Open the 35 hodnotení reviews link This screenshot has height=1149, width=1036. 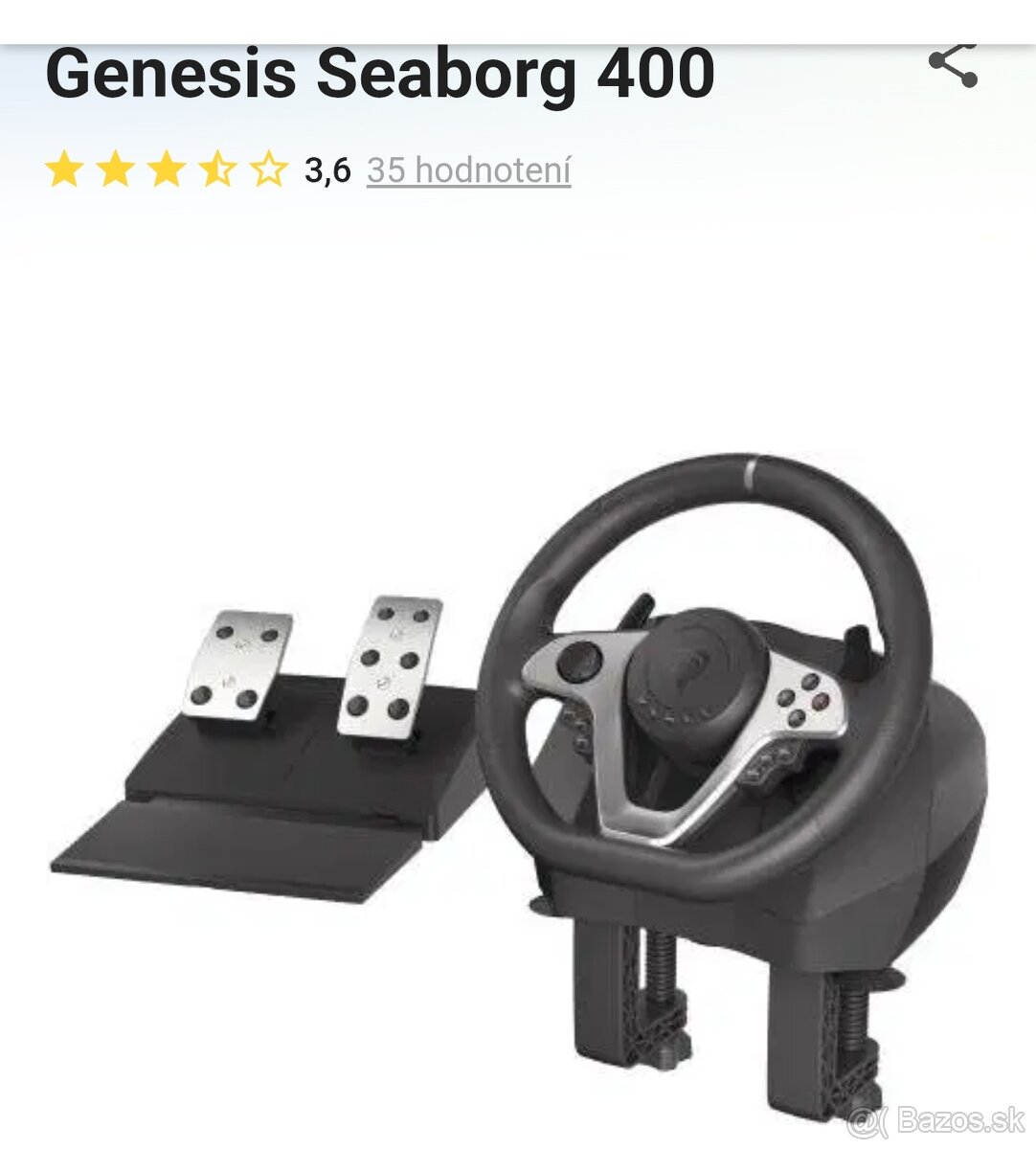(468, 170)
